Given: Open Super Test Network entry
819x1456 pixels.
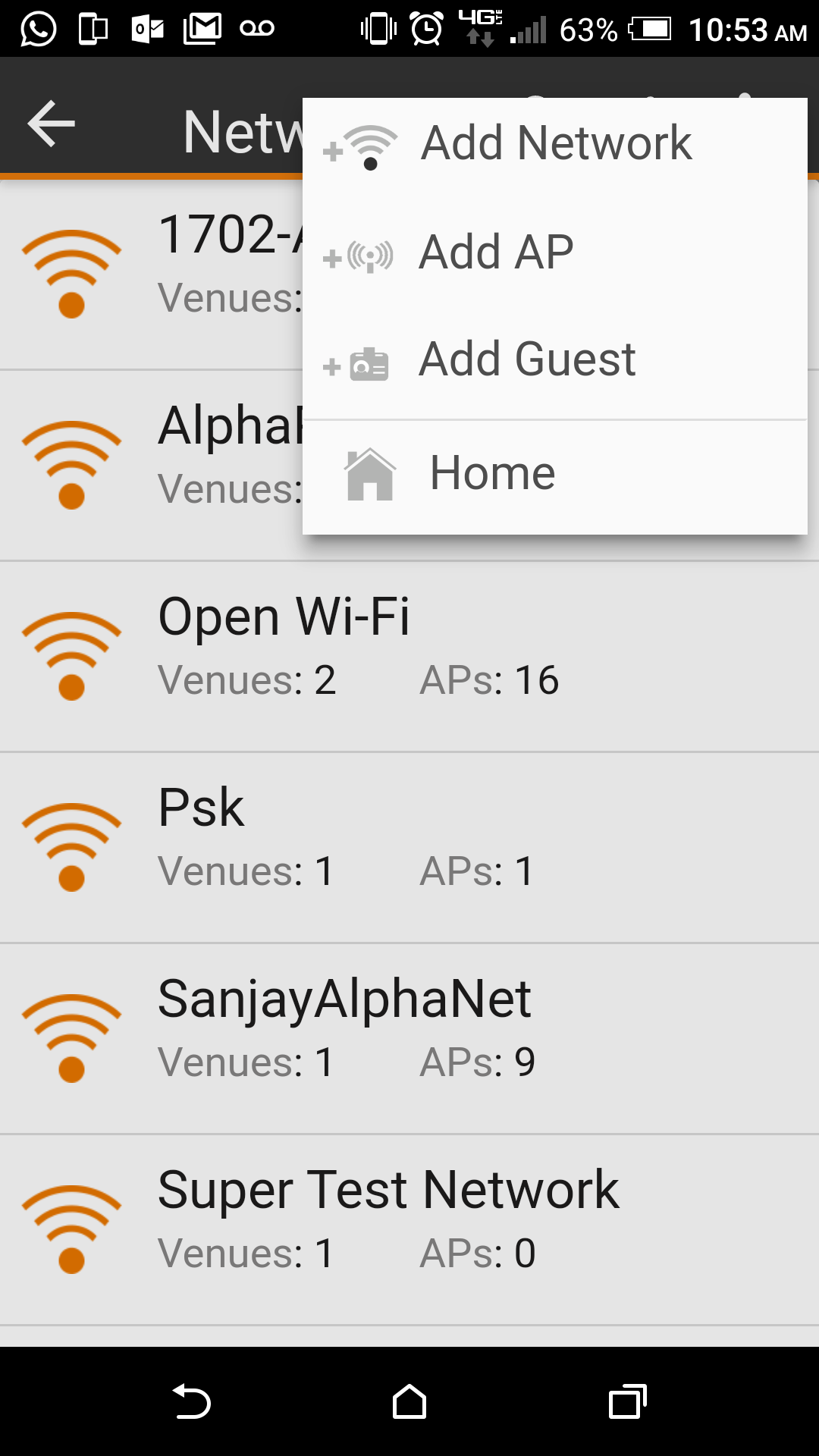Looking at the screenshot, I should coord(409,1230).
